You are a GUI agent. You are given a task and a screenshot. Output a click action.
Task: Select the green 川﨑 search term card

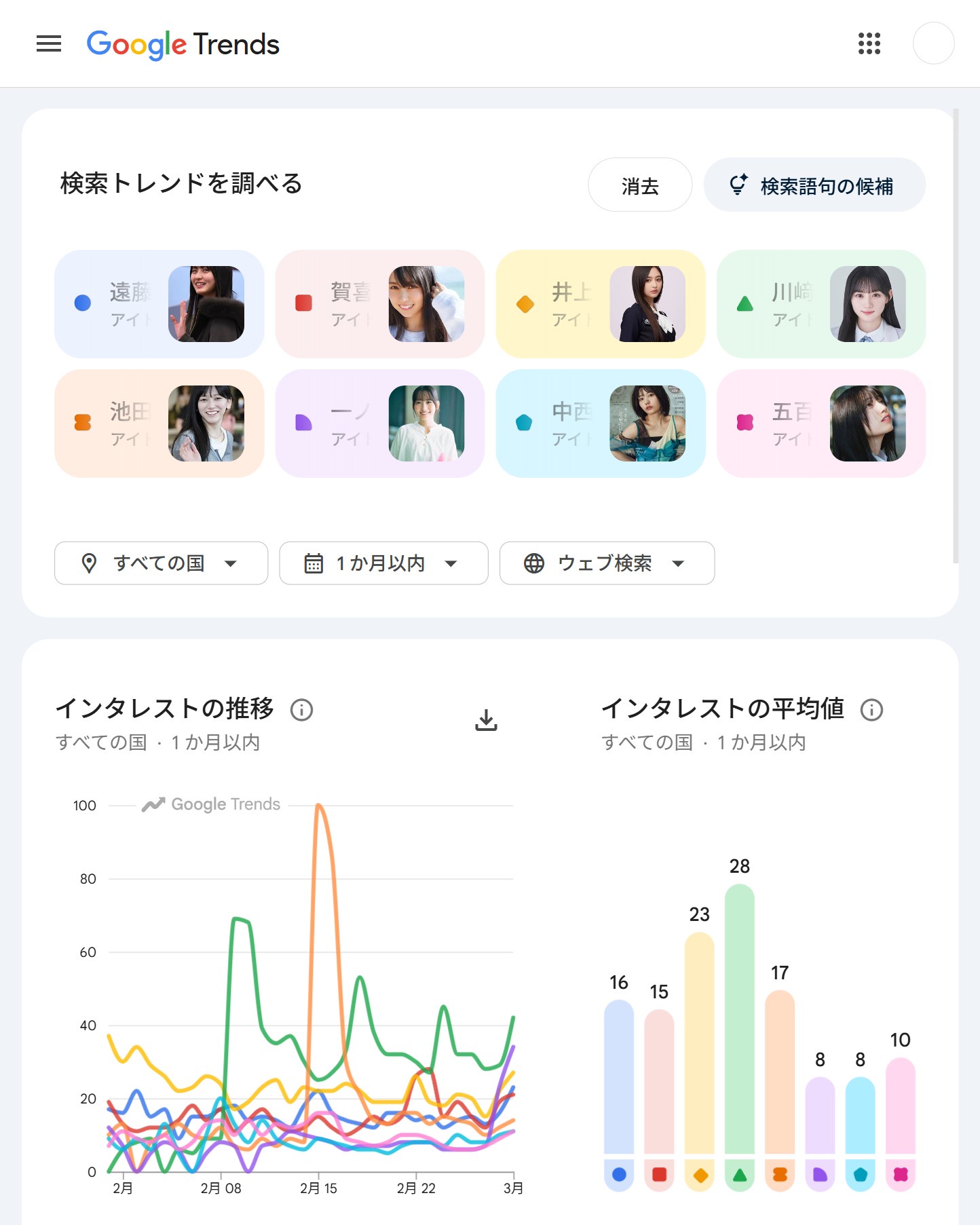click(x=821, y=304)
